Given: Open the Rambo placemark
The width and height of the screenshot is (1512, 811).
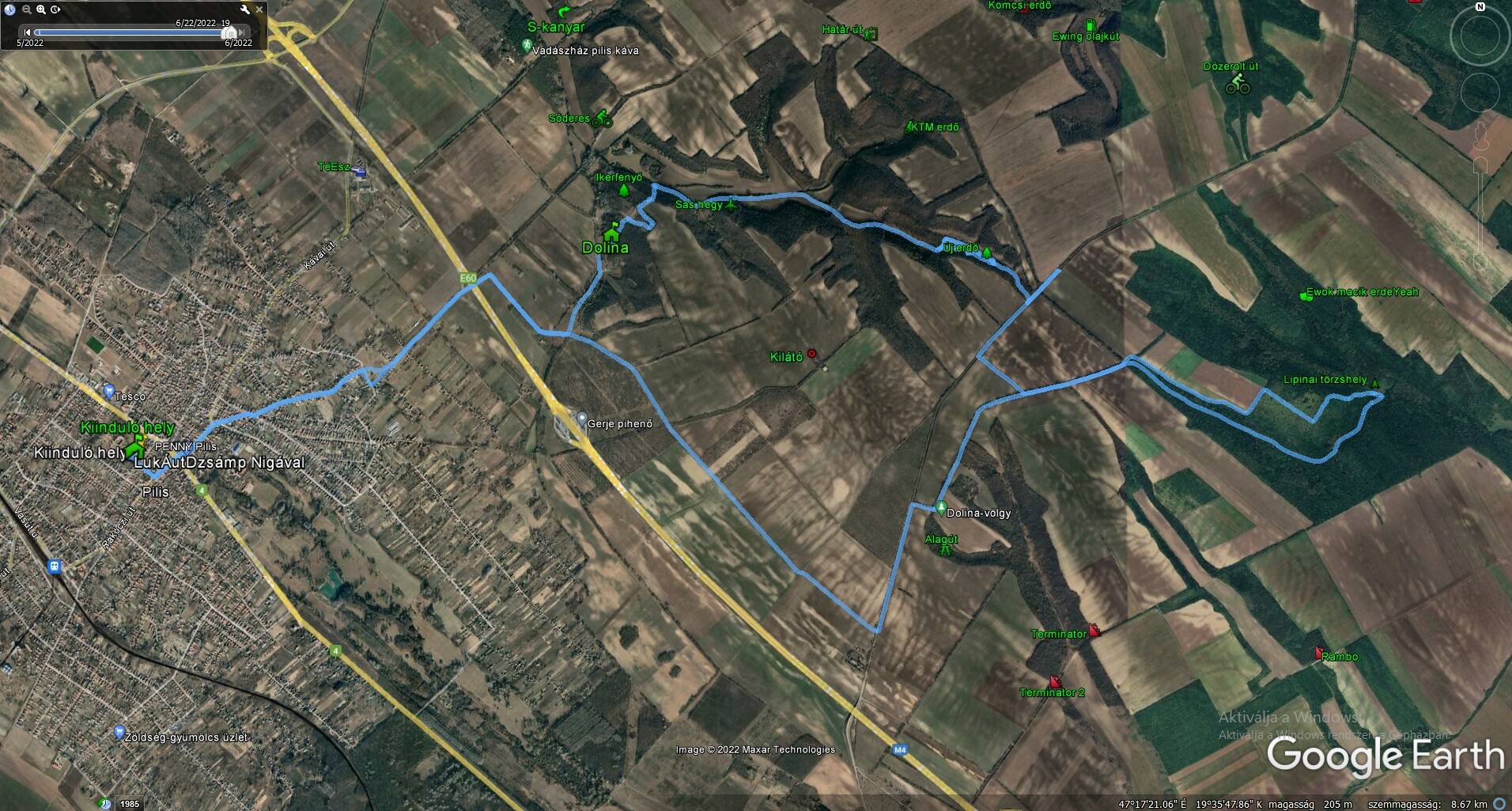Looking at the screenshot, I should click(1318, 653).
